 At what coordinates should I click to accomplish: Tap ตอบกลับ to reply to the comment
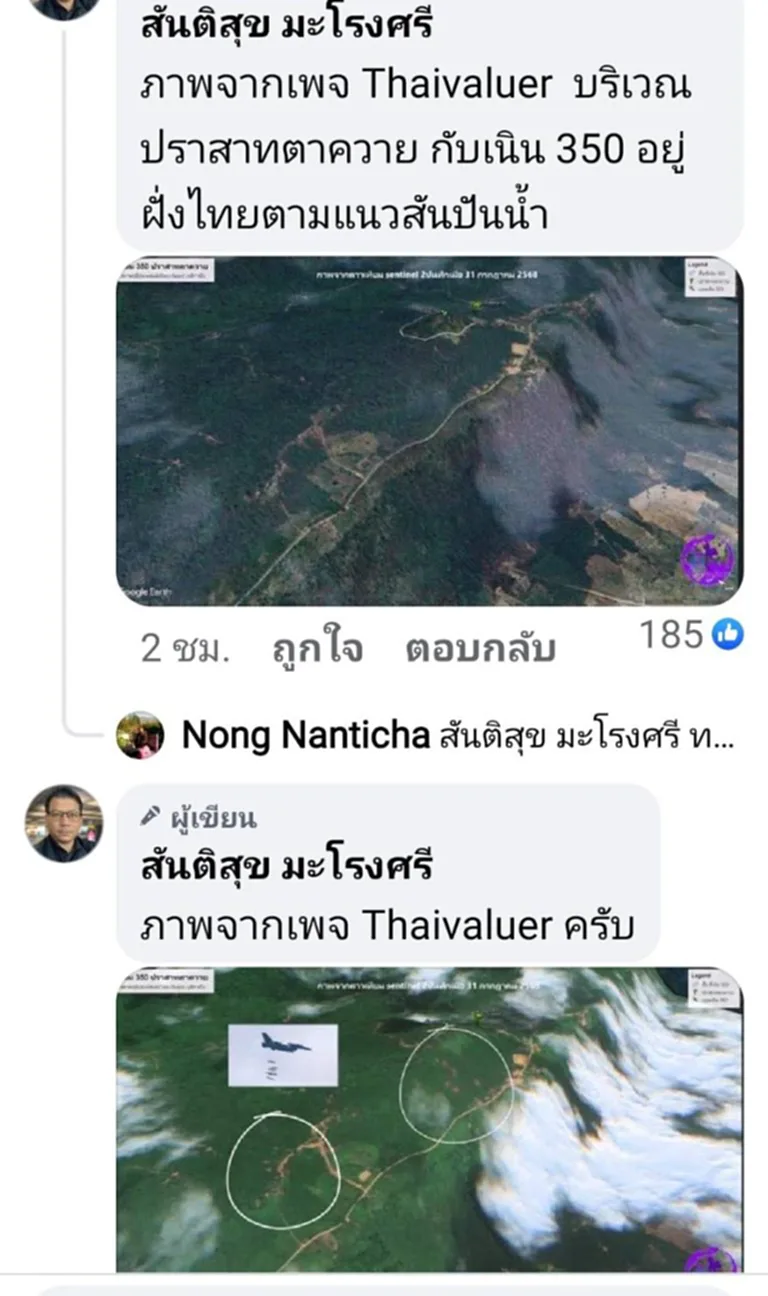tap(480, 648)
